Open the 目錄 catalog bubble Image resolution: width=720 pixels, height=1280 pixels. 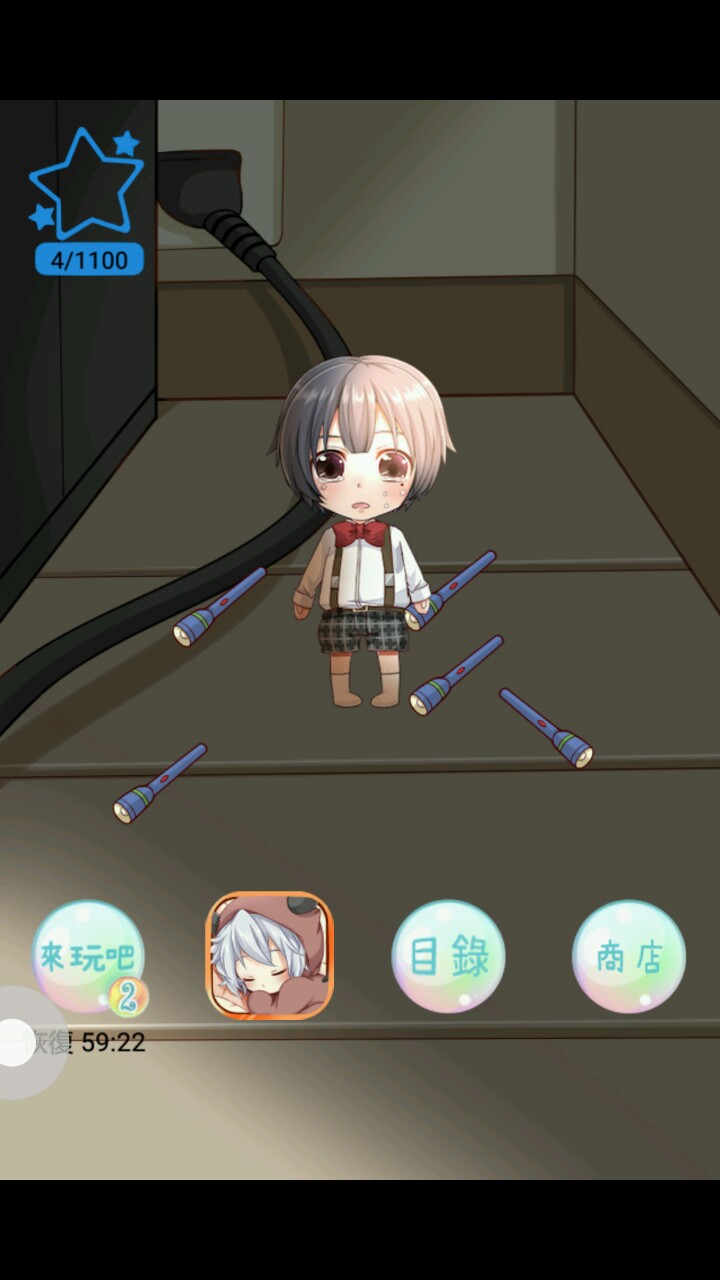tap(448, 956)
